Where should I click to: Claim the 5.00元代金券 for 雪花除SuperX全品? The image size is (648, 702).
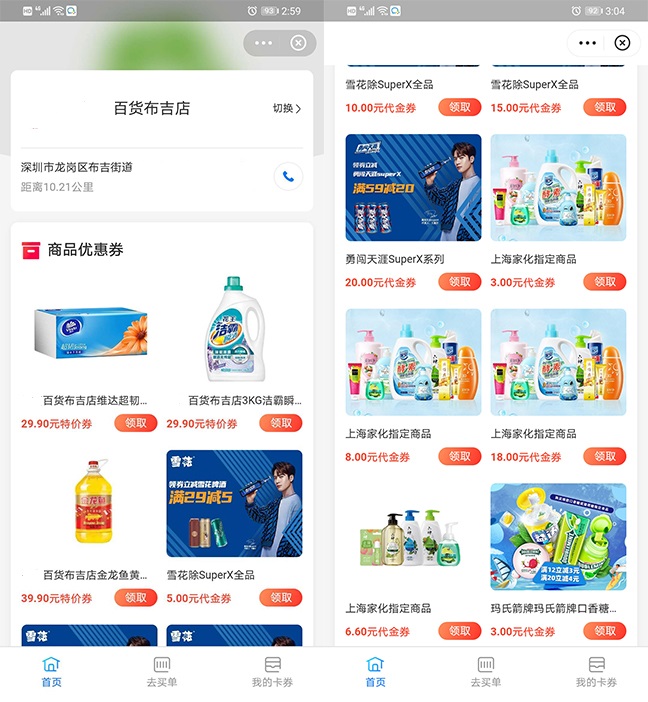tap(281, 598)
